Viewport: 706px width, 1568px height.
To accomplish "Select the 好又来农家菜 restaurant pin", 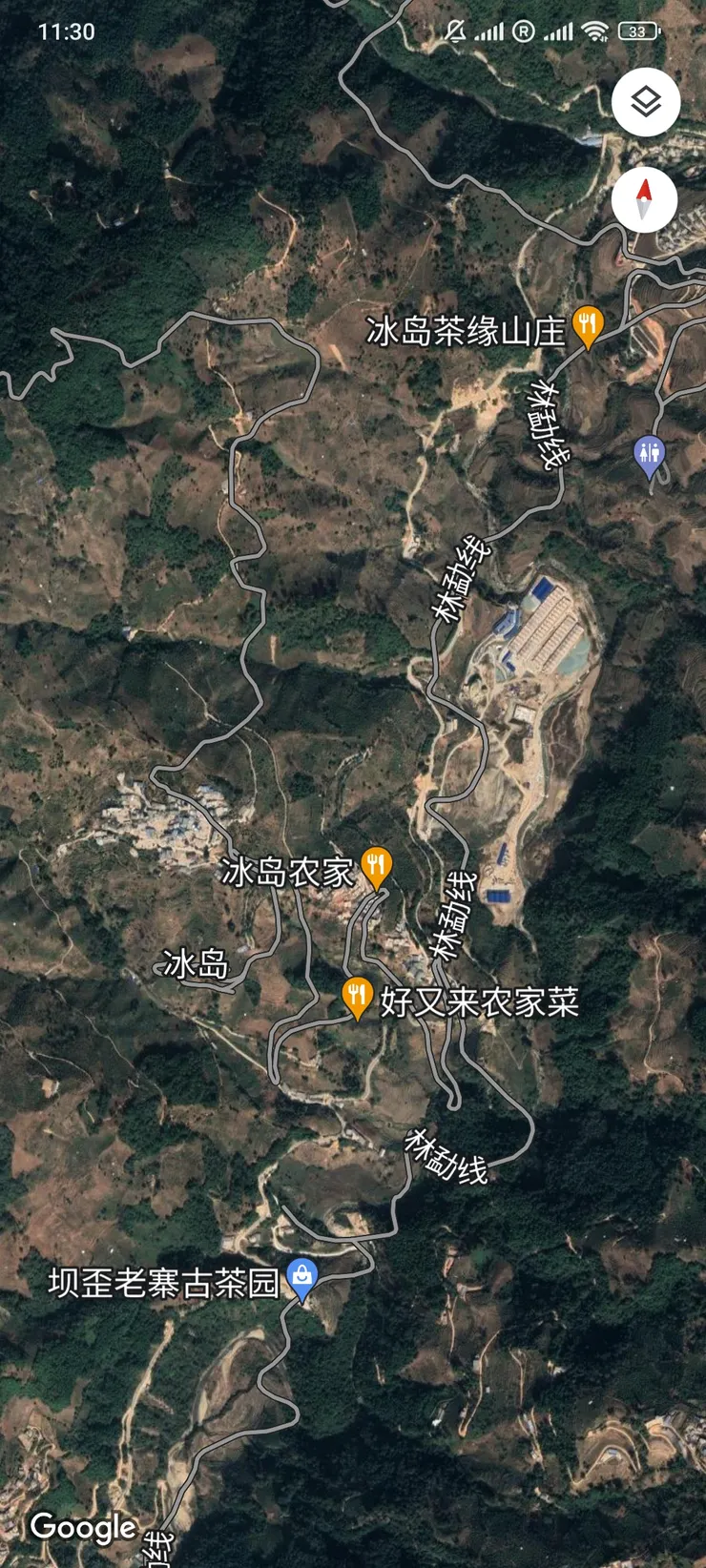I will tap(360, 997).
